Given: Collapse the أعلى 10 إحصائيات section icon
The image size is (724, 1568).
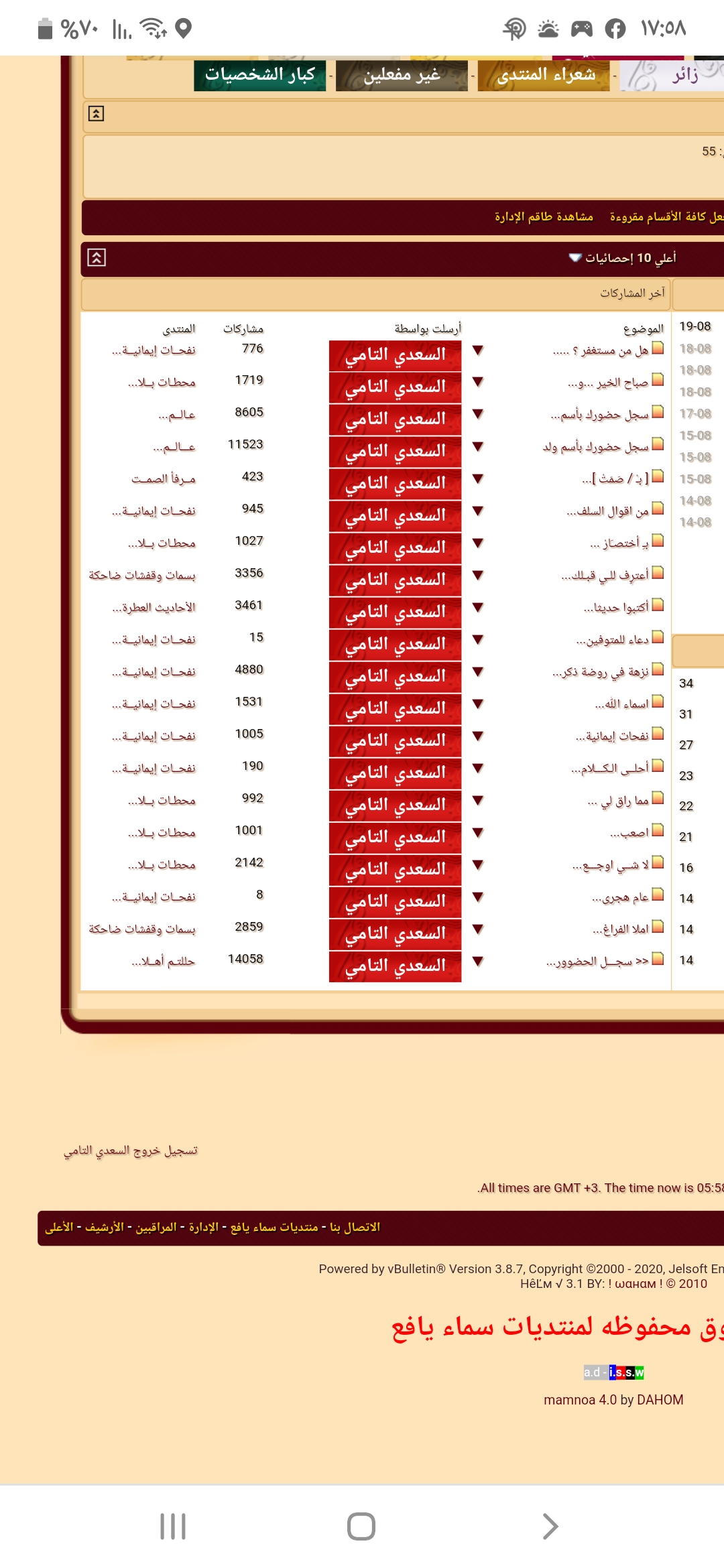Looking at the screenshot, I should tap(97, 258).
